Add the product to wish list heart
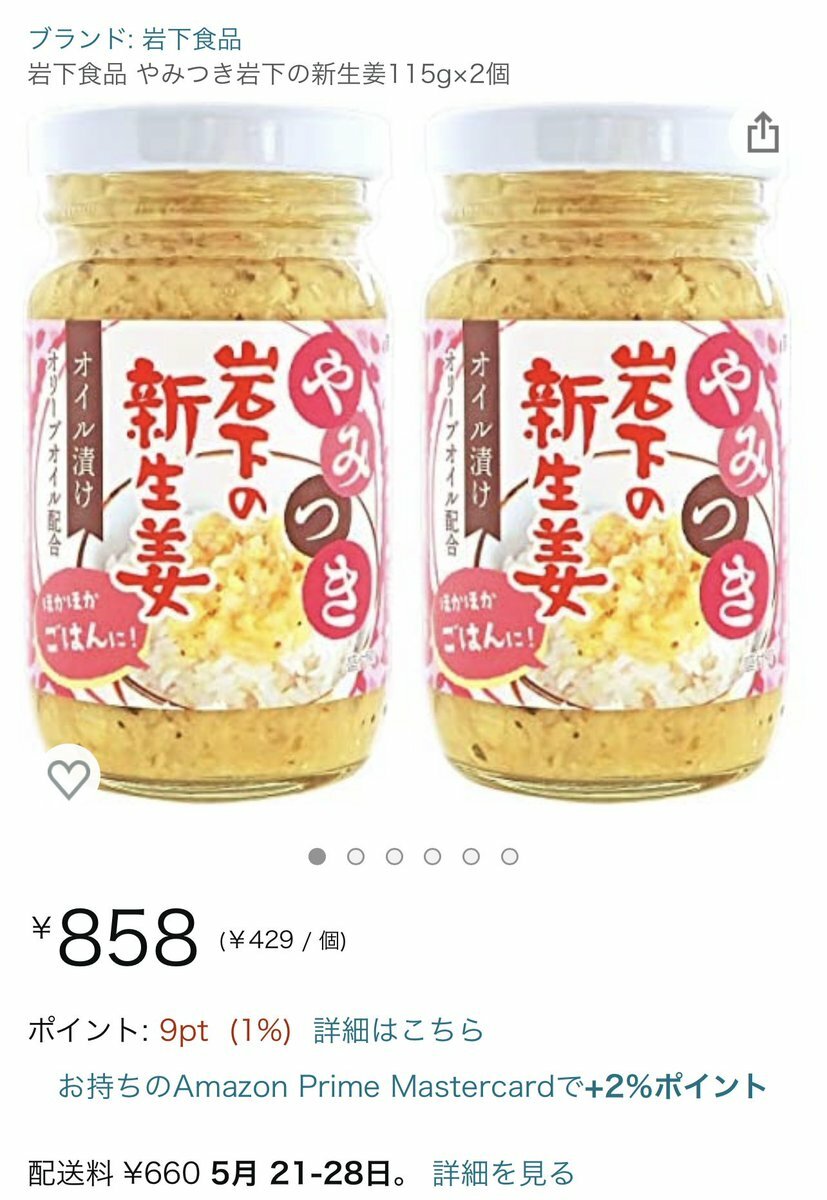 click(x=69, y=779)
